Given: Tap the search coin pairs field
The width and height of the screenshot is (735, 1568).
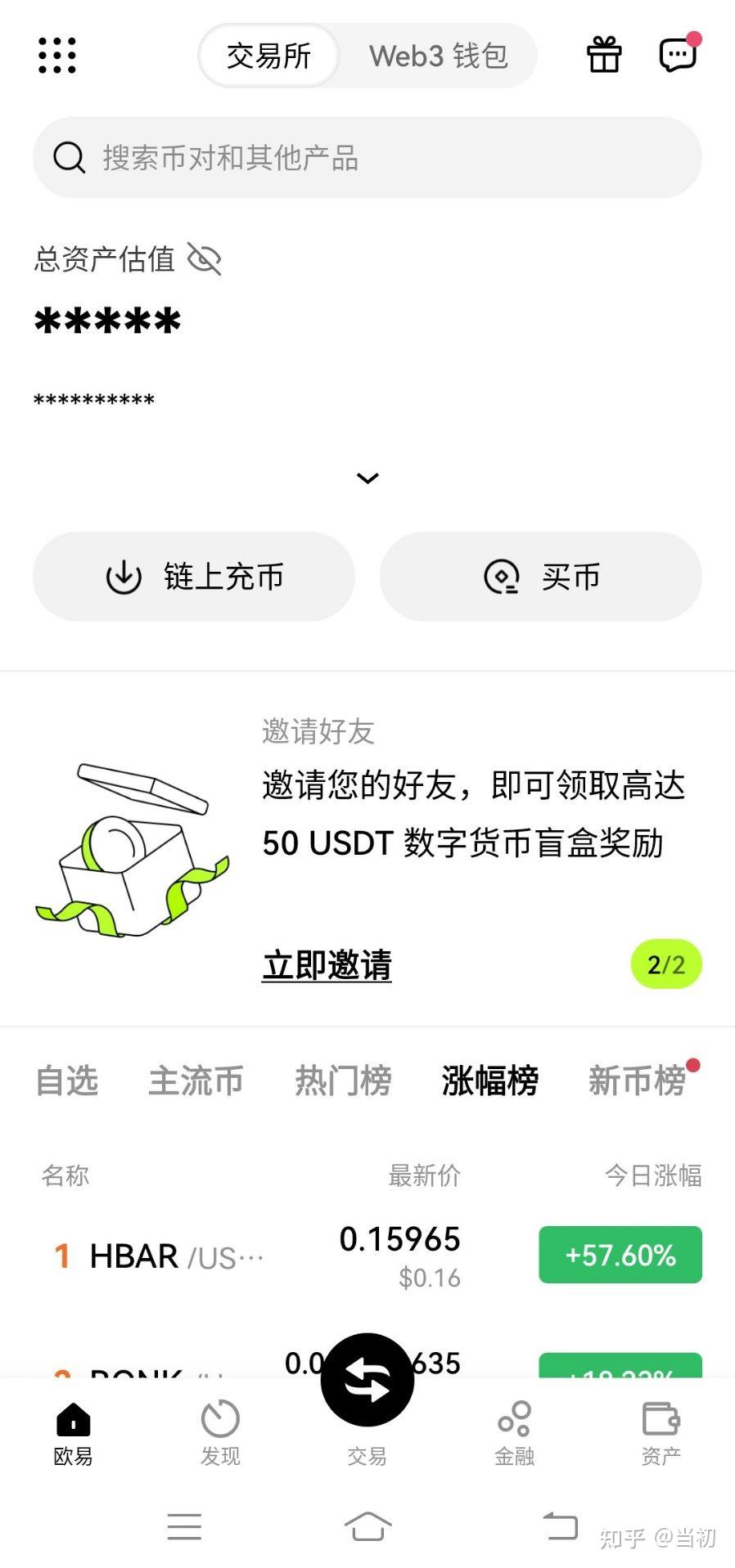Looking at the screenshot, I should [x=367, y=158].
